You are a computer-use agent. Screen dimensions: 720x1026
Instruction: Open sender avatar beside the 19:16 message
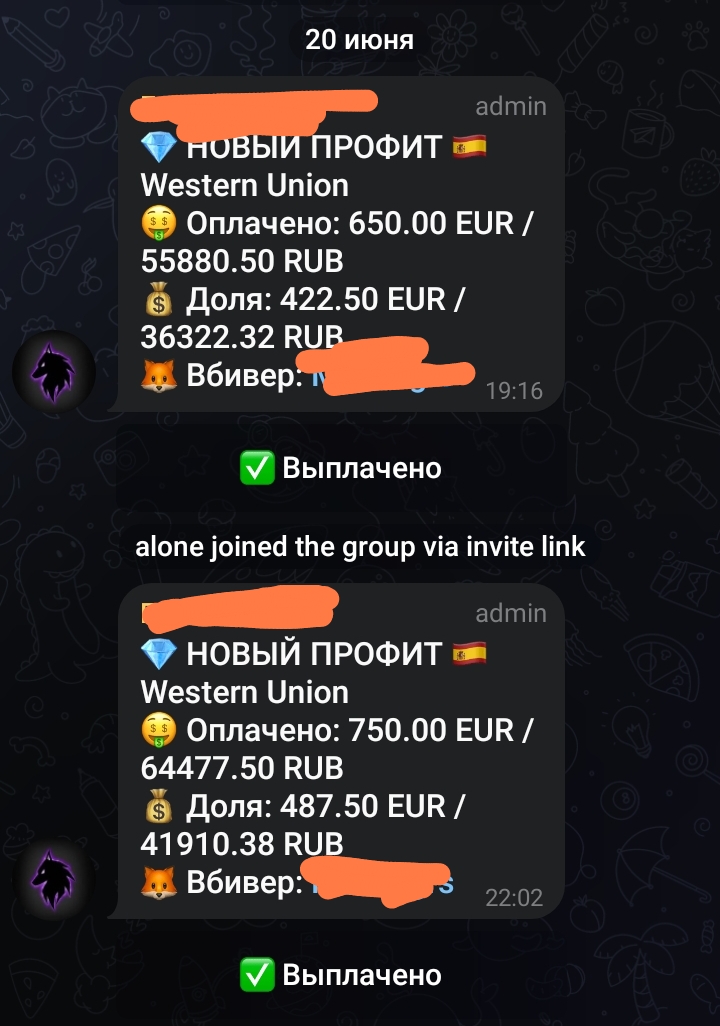(54, 372)
